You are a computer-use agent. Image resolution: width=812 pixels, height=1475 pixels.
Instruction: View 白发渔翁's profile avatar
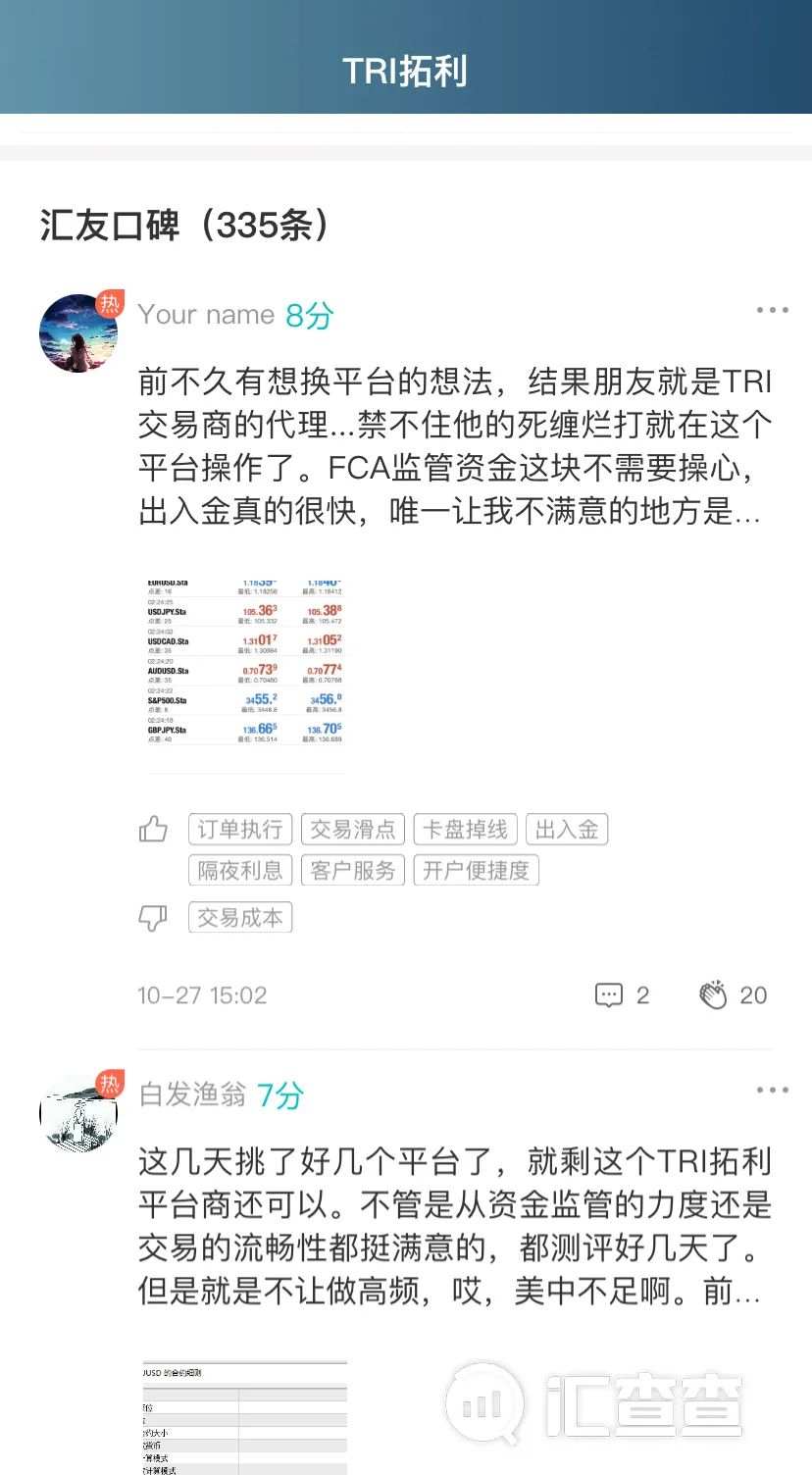tap(78, 1112)
